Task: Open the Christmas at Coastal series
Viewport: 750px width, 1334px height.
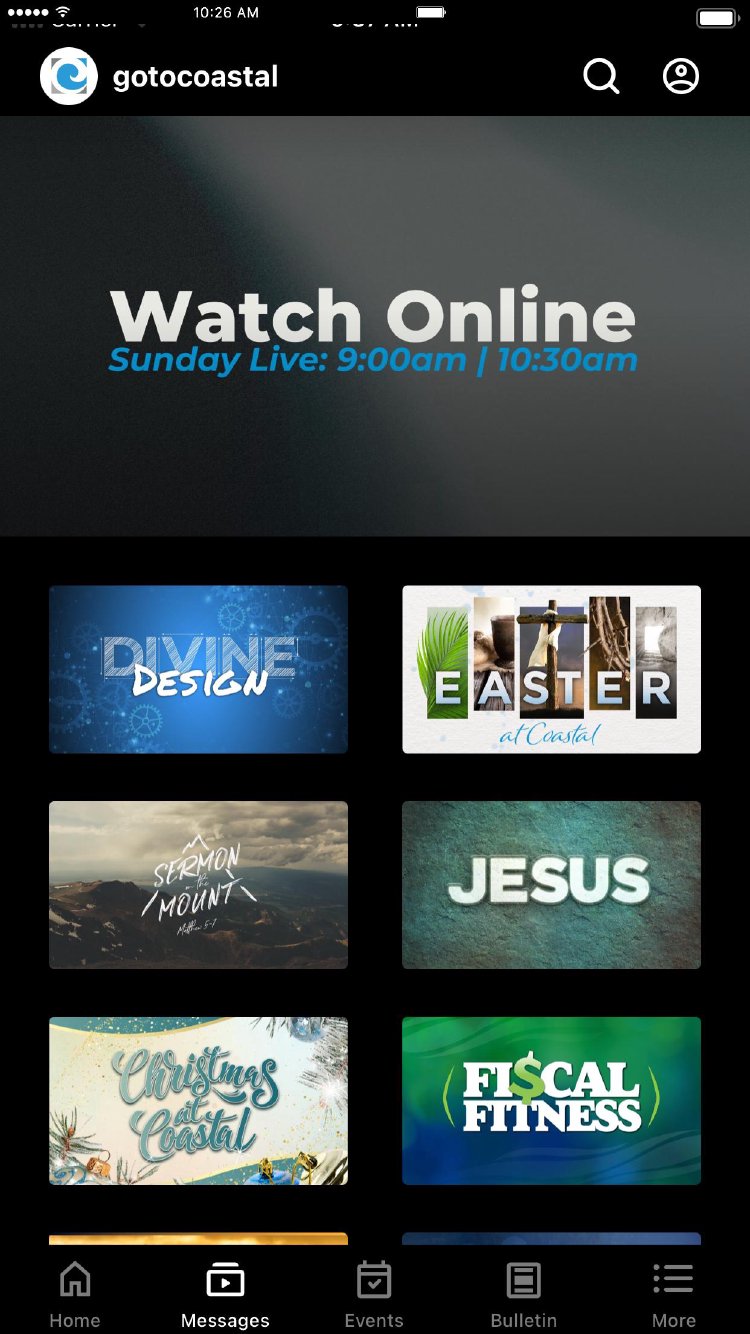Action: tap(199, 1101)
